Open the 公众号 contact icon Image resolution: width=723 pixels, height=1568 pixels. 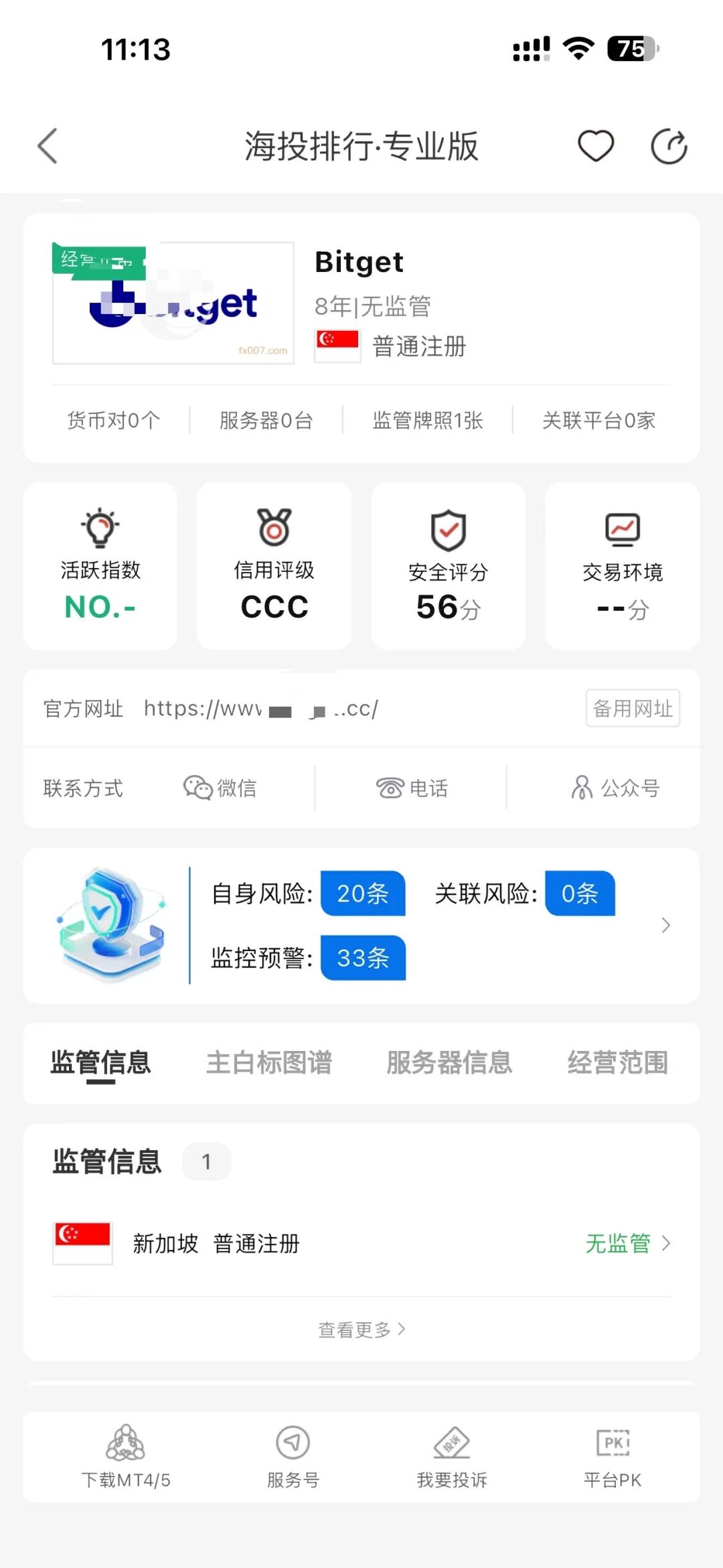581,788
